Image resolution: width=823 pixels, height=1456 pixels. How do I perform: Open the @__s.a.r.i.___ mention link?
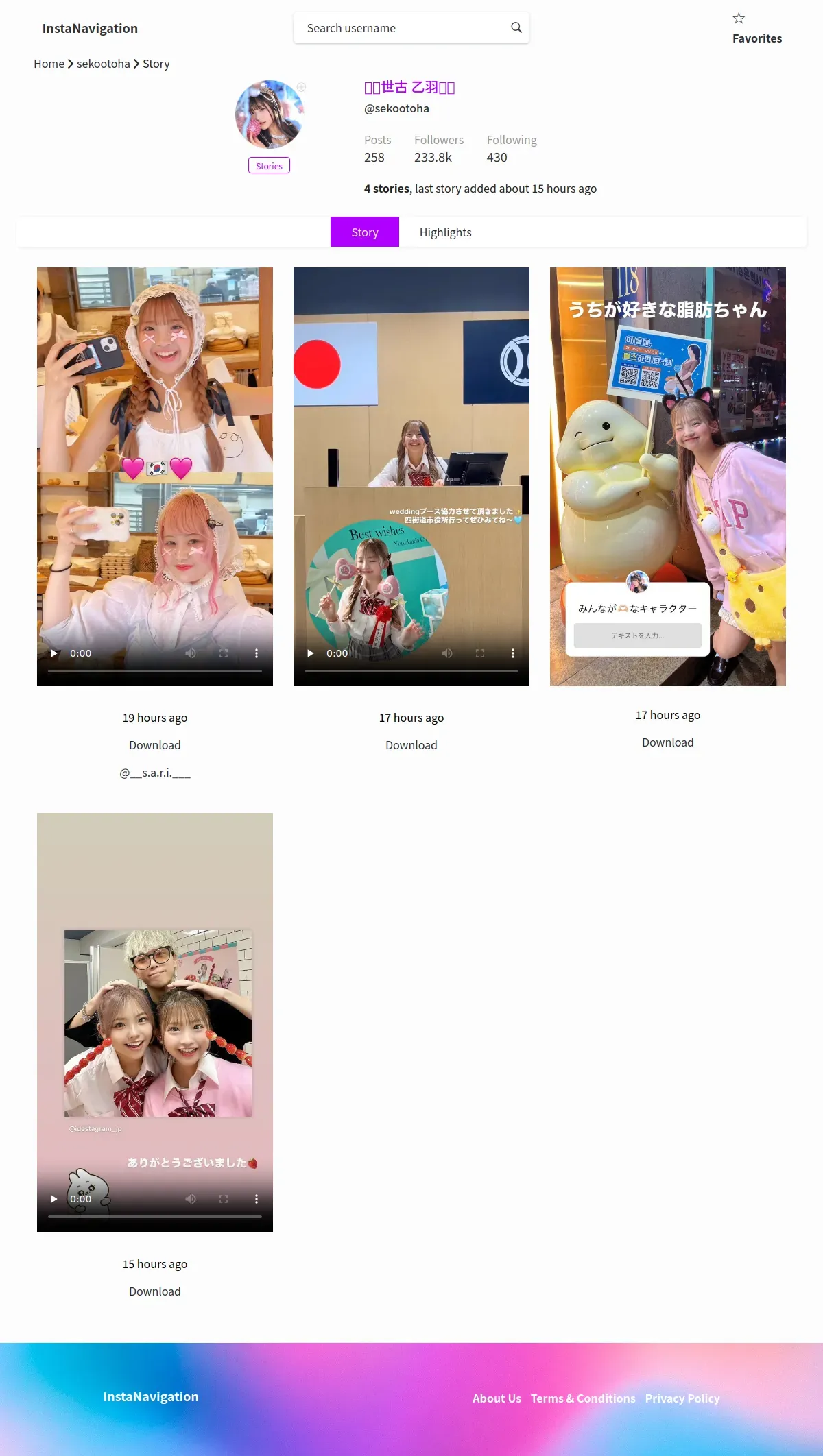pyautogui.click(x=155, y=773)
